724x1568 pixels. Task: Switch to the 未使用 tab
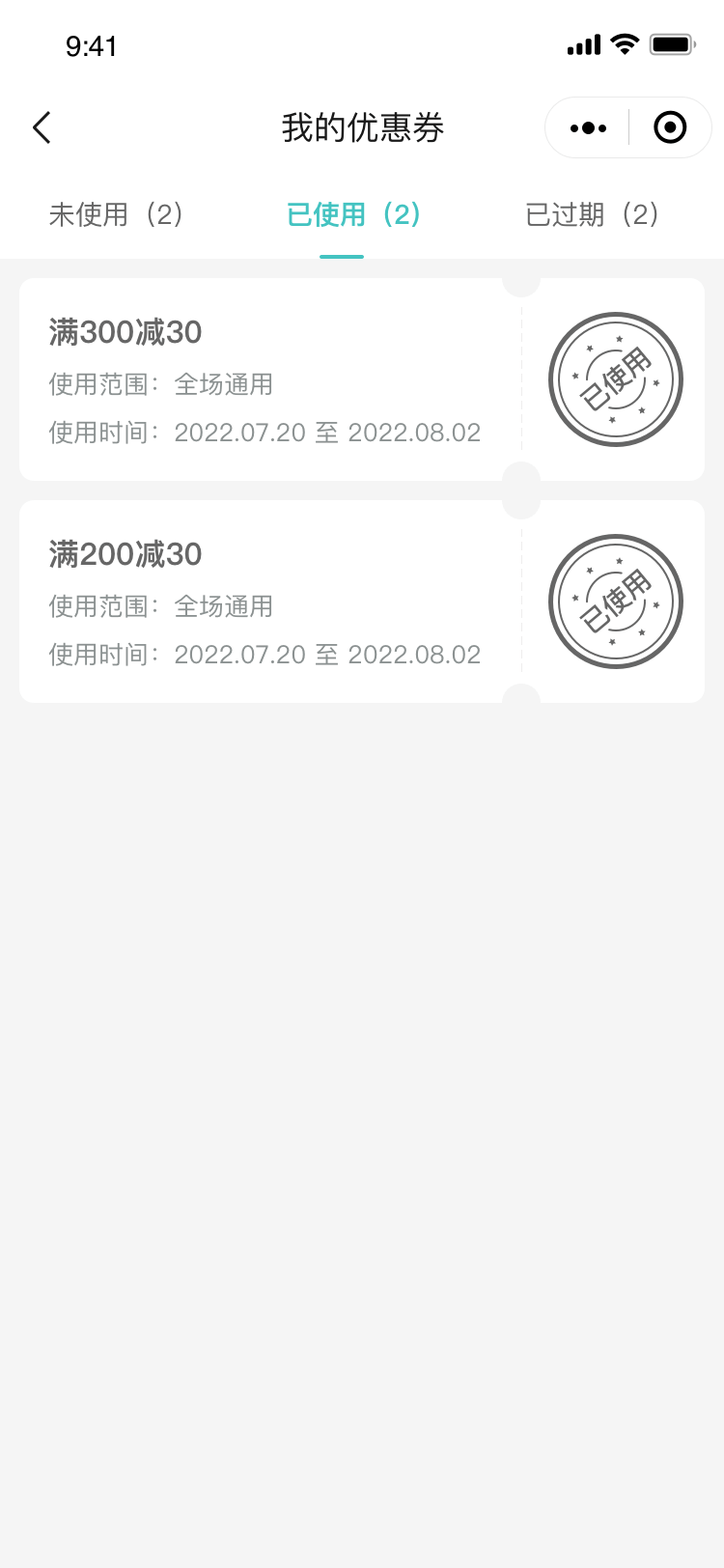117,214
